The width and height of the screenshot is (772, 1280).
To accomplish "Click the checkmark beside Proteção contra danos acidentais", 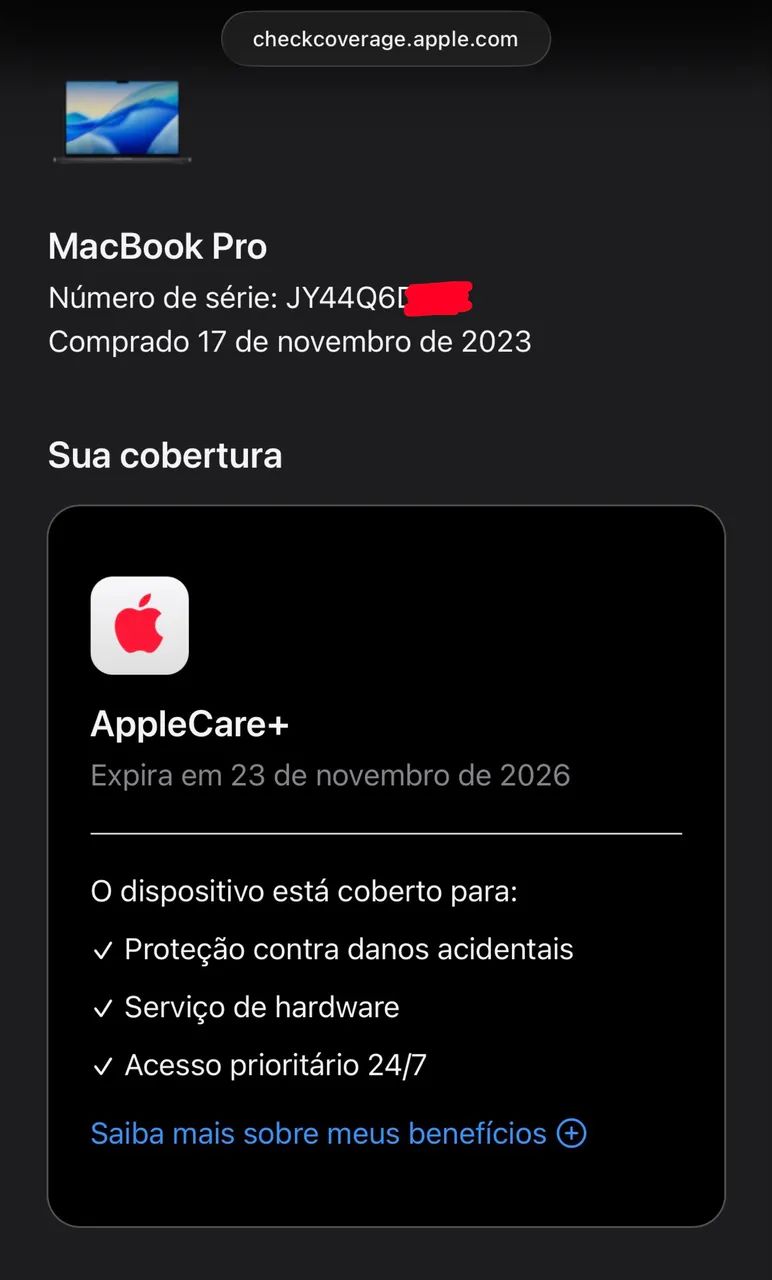I will [x=104, y=948].
